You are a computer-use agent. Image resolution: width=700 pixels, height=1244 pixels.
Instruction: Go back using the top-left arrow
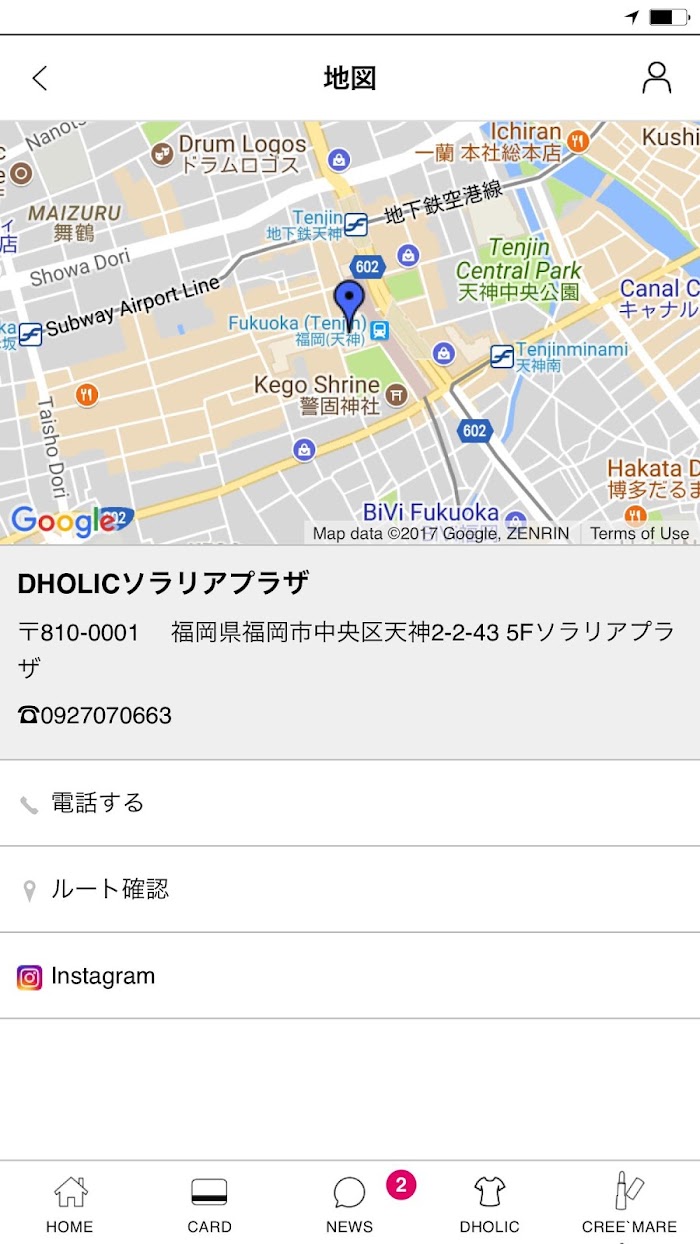click(x=40, y=78)
